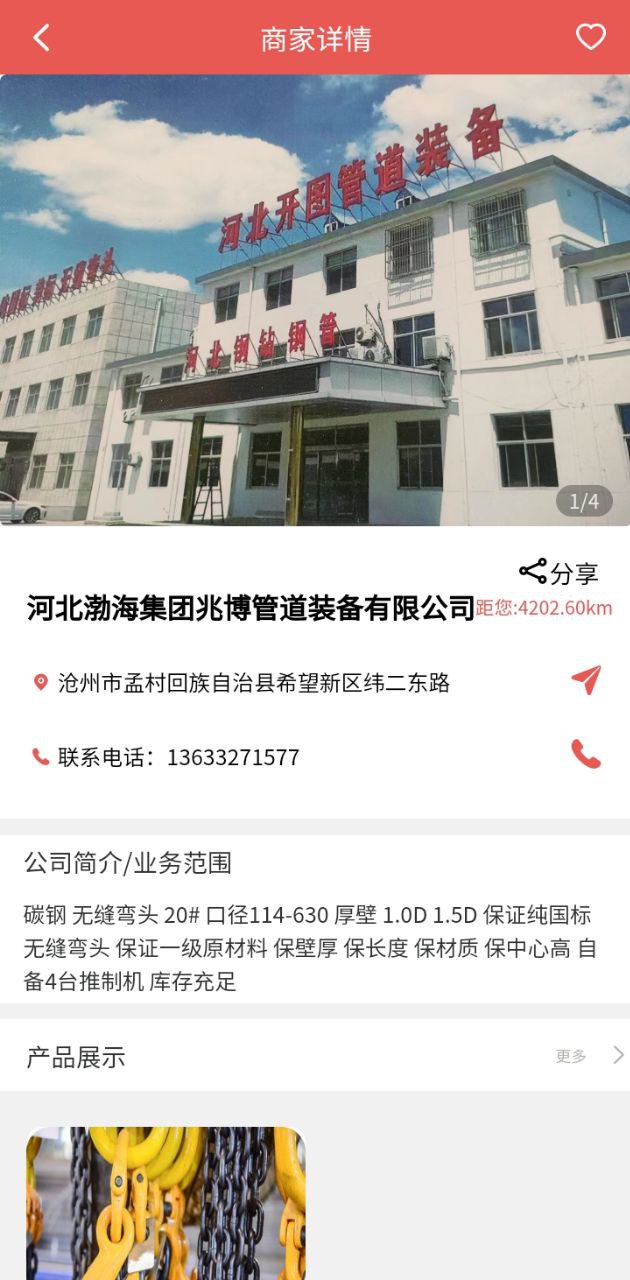Viewport: 630px width, 1280px height.
Task: Go back from merchant details
Action: point(41,38)
